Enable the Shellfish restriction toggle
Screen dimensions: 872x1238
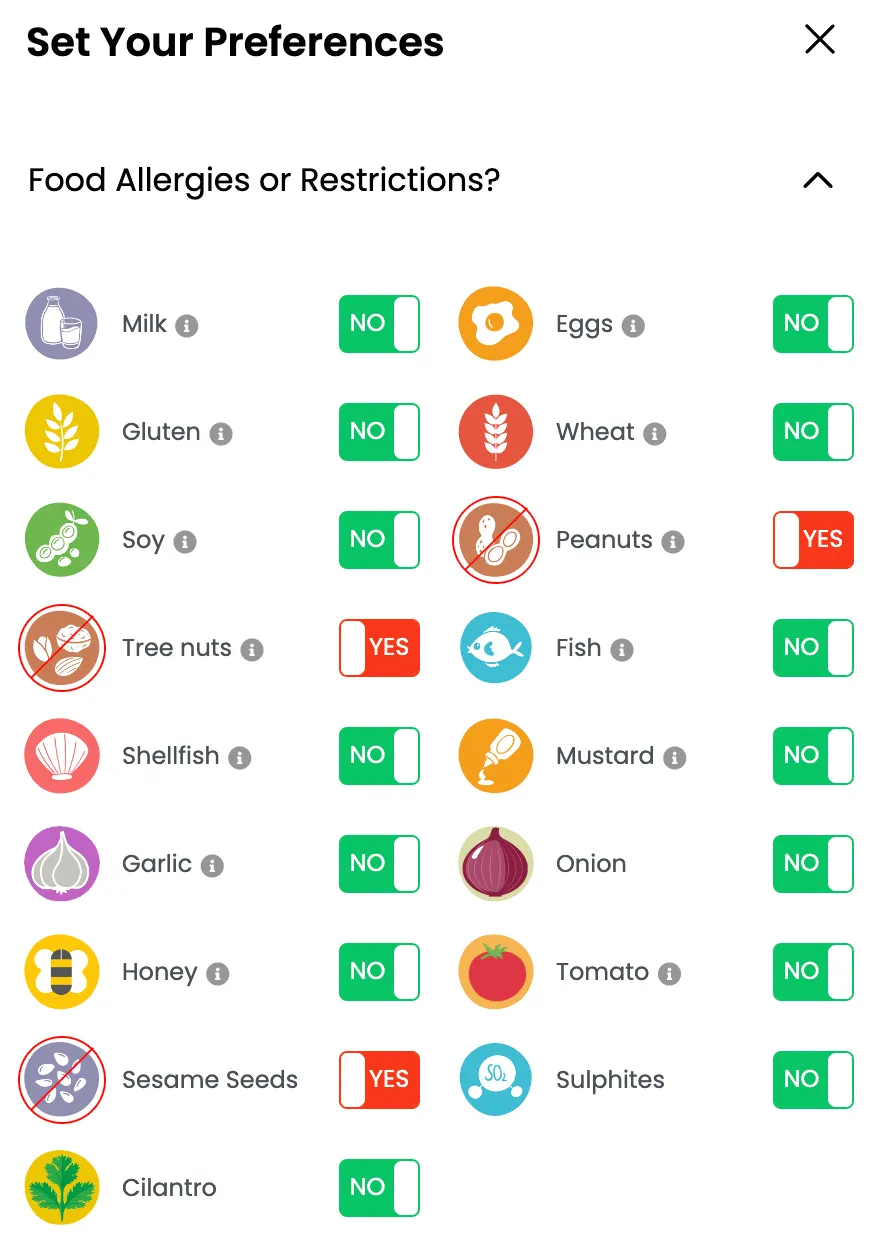click(379, 756)
